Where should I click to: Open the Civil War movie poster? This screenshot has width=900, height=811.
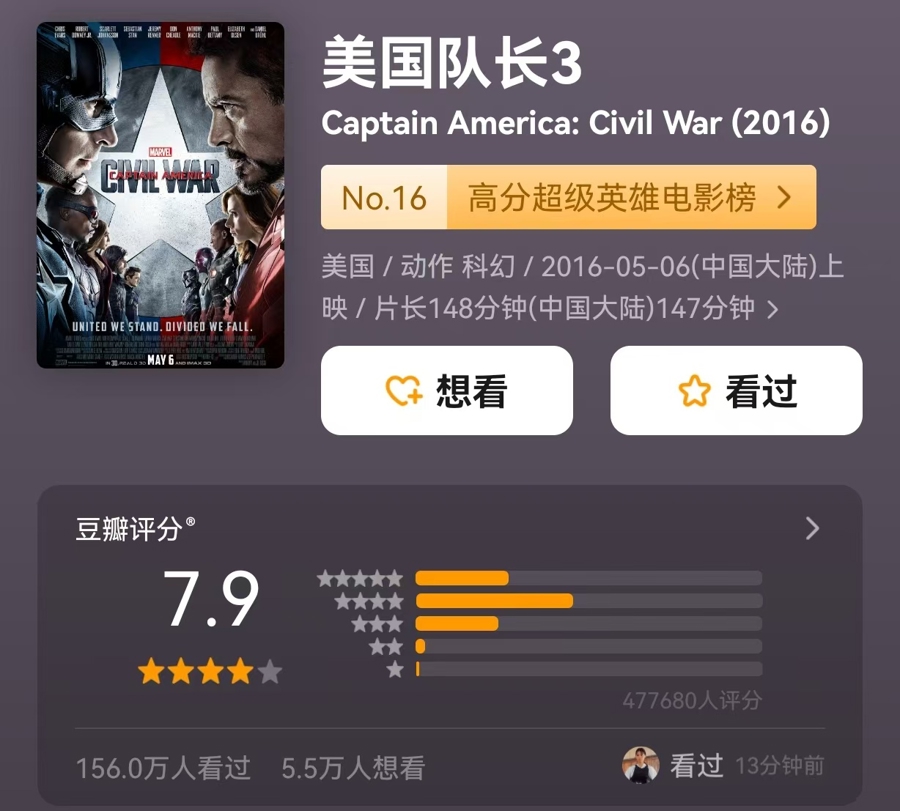point(160,195)
